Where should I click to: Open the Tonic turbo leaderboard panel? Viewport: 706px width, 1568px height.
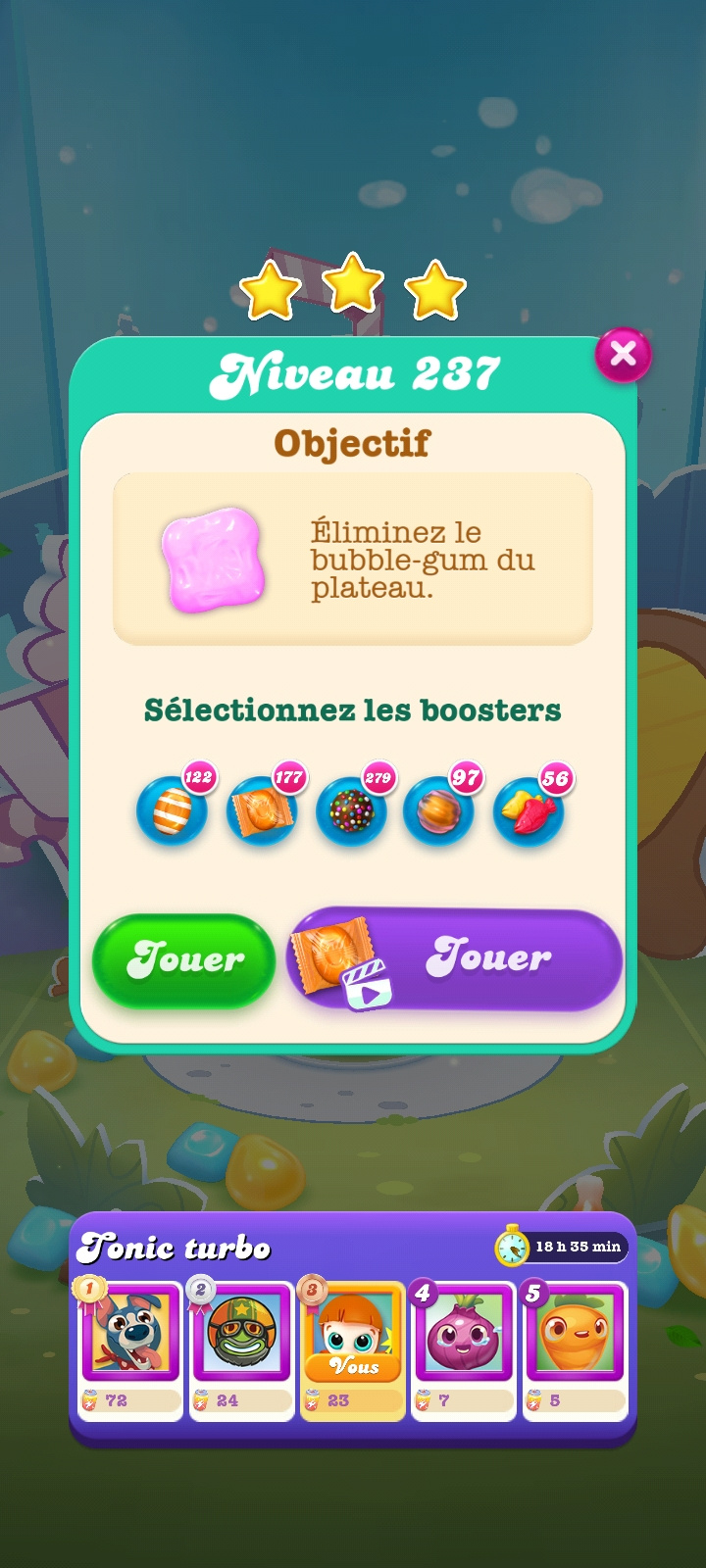pos(353,1327)
